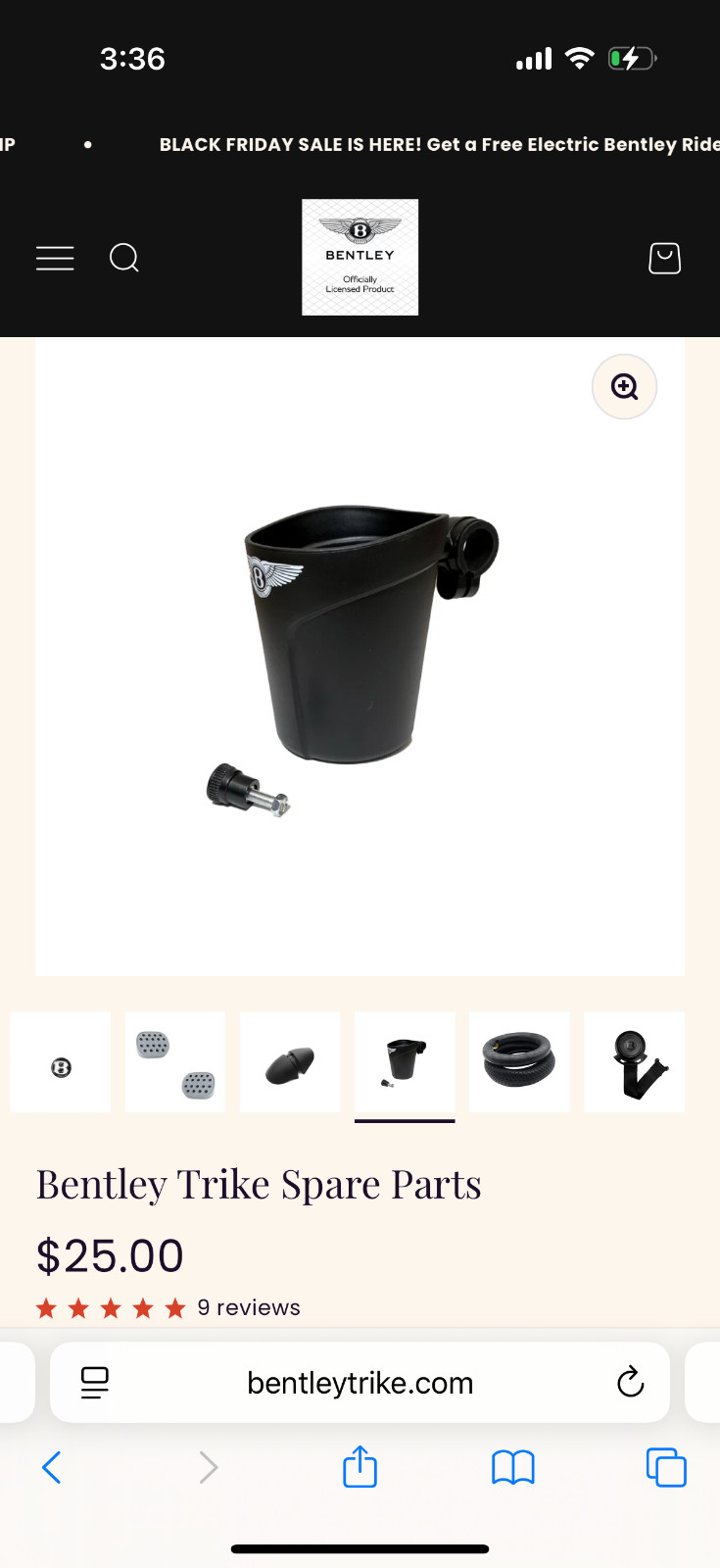This screenshot has width=720, height=1568.
Task: Select the gray pedals thumbnail
Action: coord(175,1062)
